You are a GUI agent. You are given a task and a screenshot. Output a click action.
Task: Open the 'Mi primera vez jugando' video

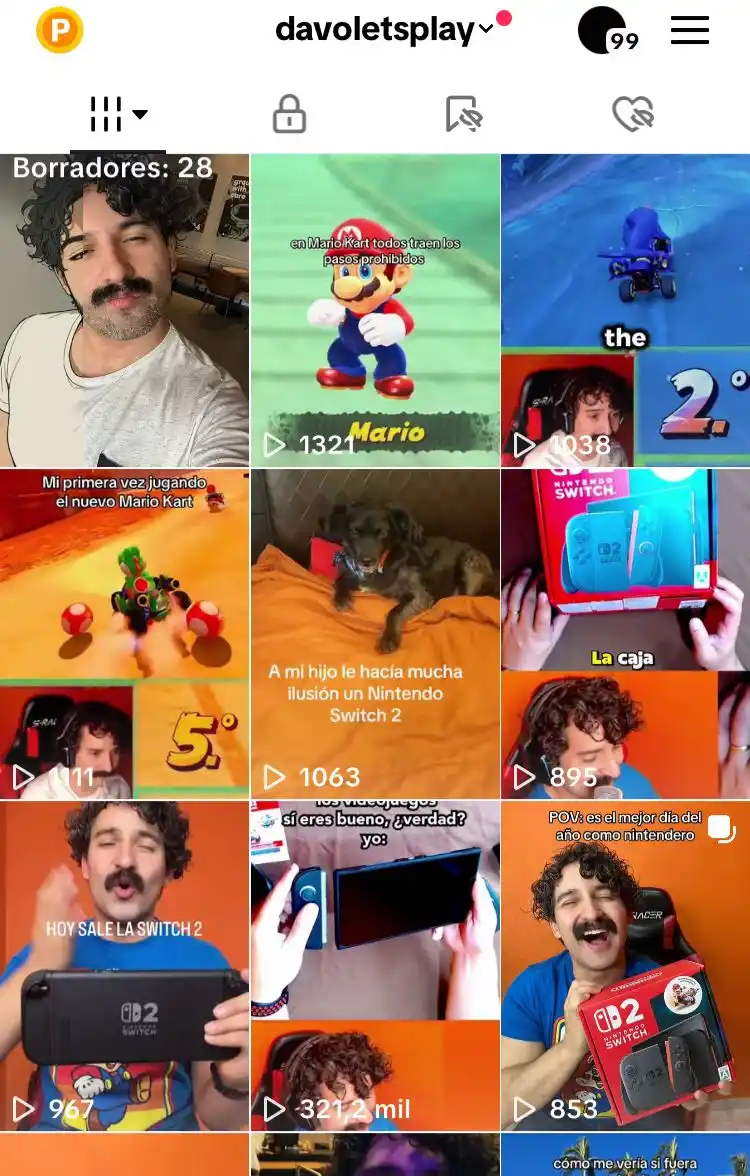(x=124, y=634)
